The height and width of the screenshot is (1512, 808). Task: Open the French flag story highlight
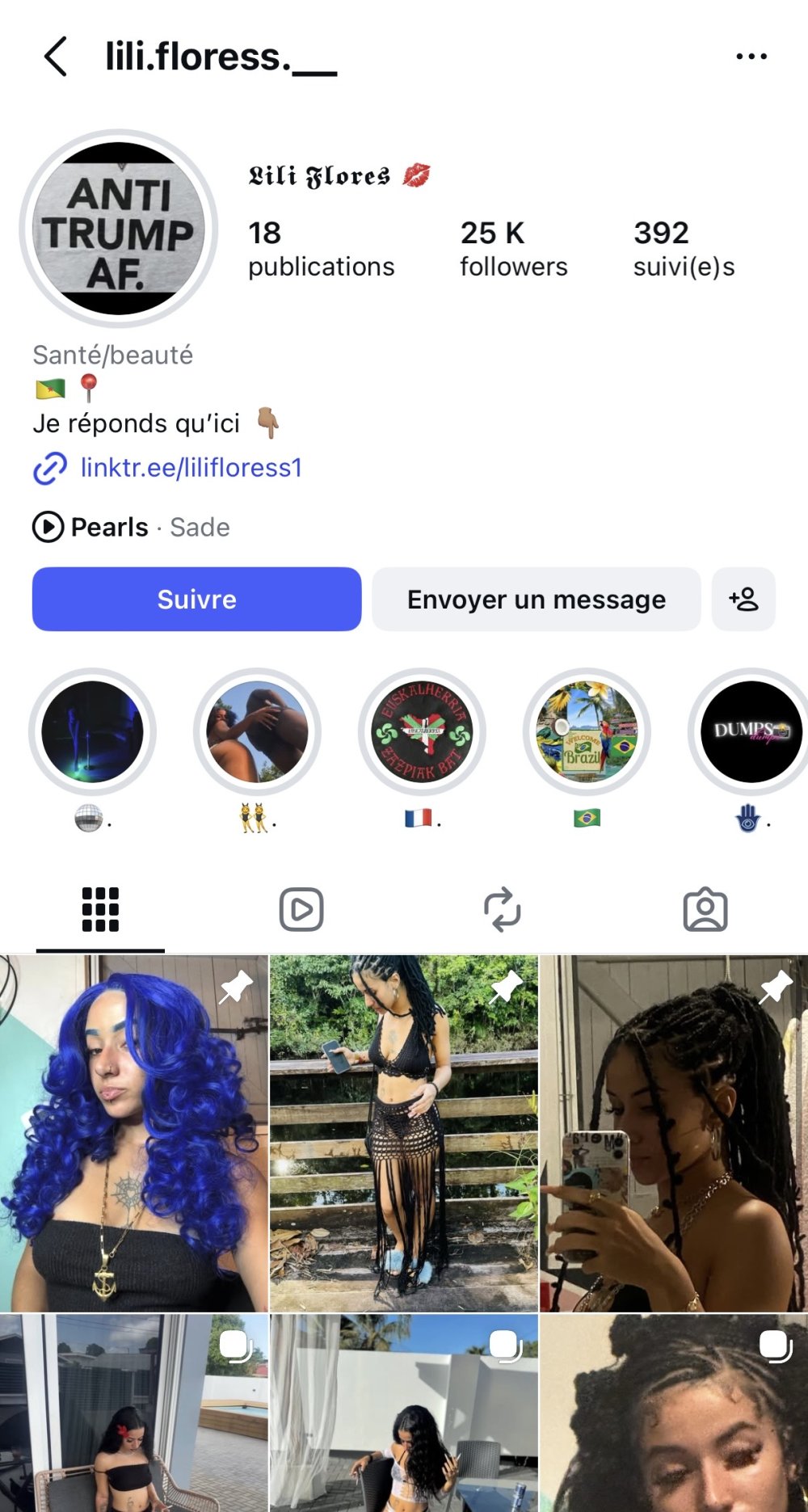(422, 731)
